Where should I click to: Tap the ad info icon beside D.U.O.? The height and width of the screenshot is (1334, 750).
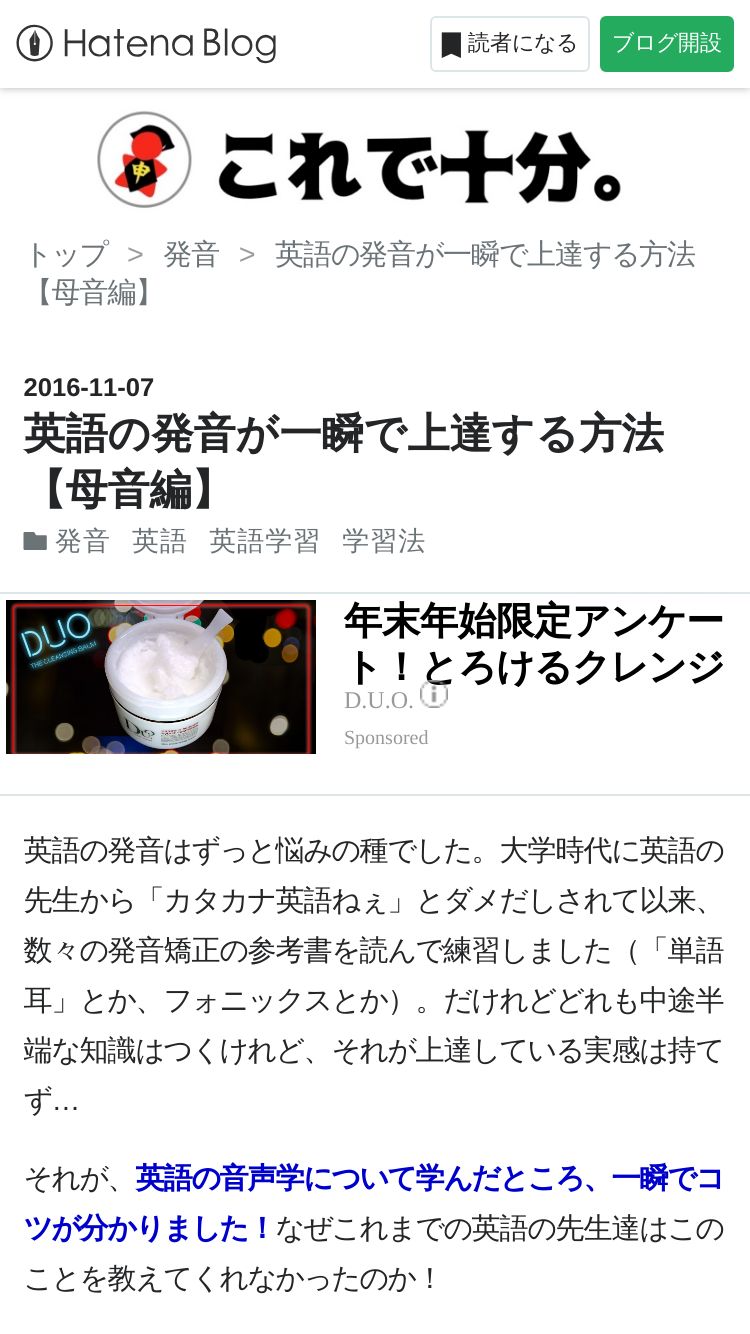click(x=434, y=694)
